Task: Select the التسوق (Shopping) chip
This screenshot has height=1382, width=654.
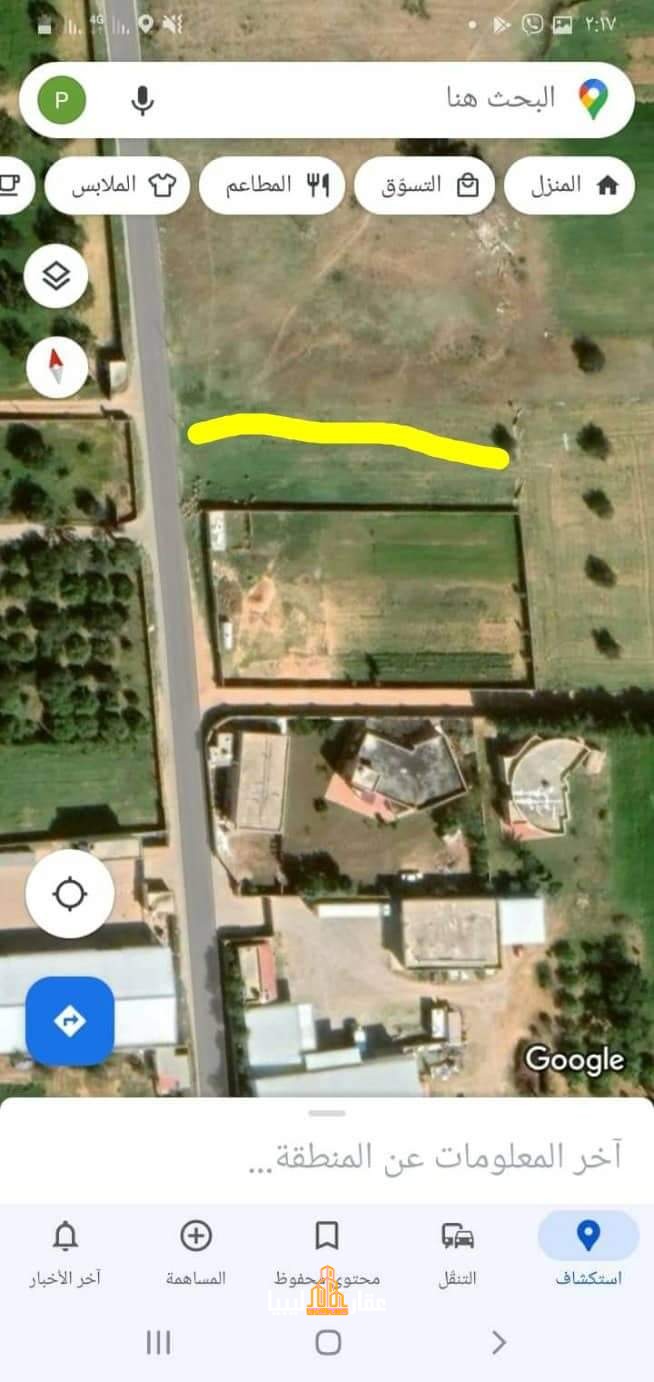Action: [x=424, y=185]
